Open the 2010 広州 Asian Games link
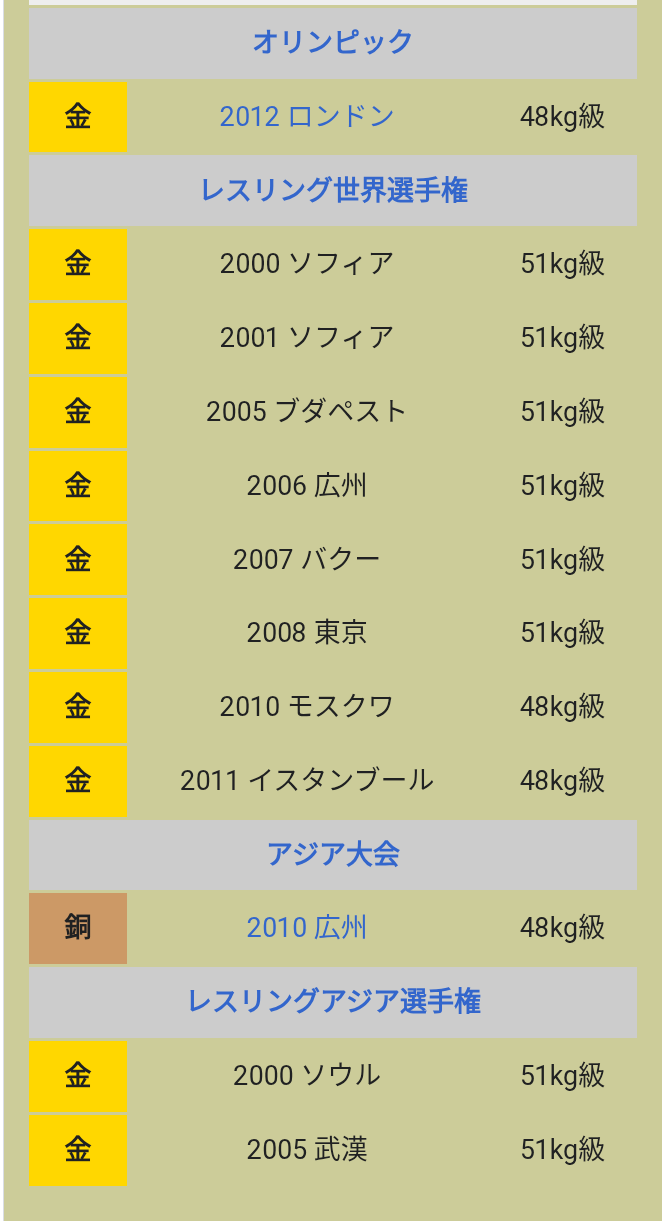This screenshot has width=662, height=1221. pos(307,927)
